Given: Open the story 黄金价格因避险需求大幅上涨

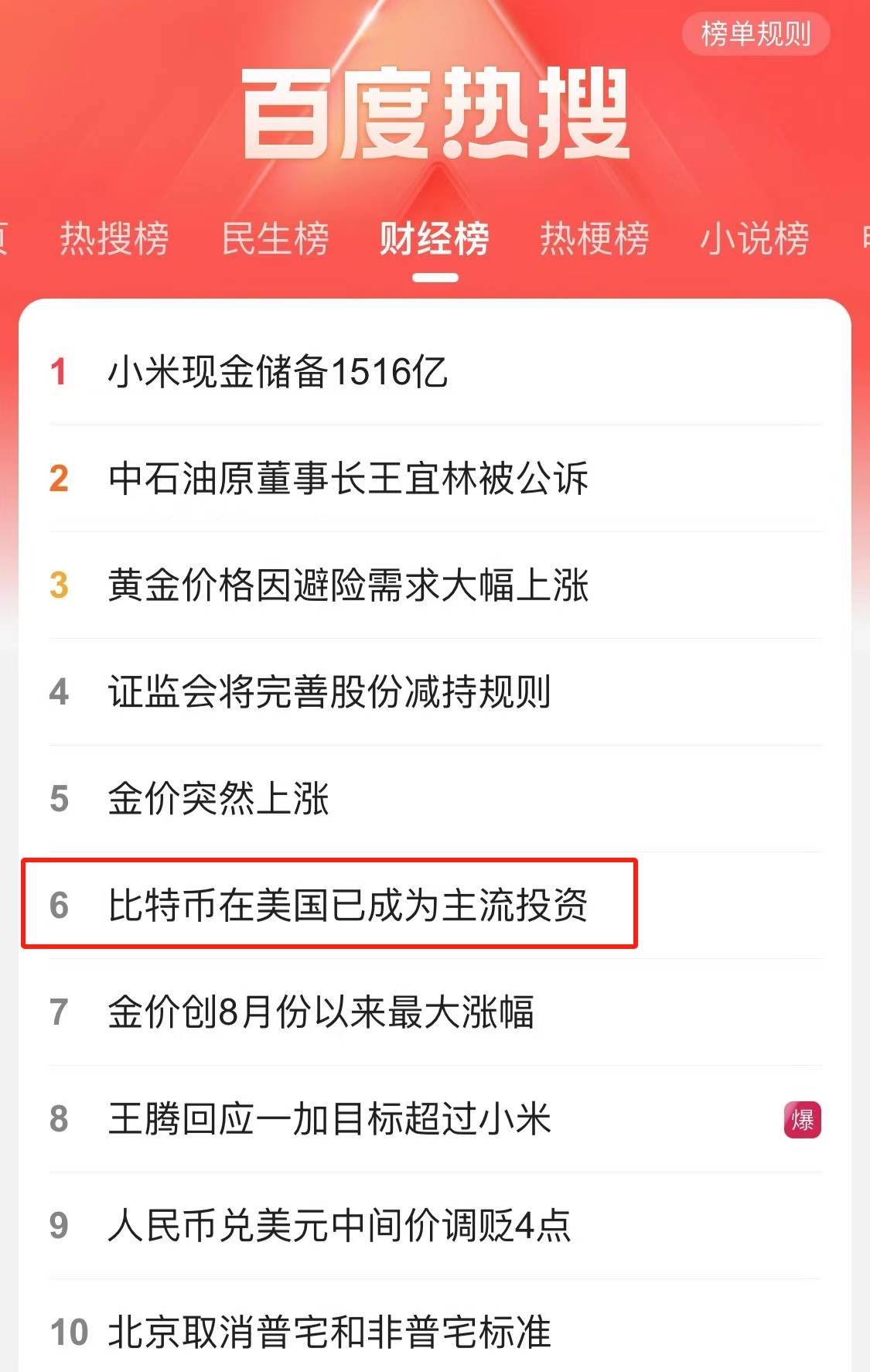Looking at the screenshot, I should tap(348, 586).
